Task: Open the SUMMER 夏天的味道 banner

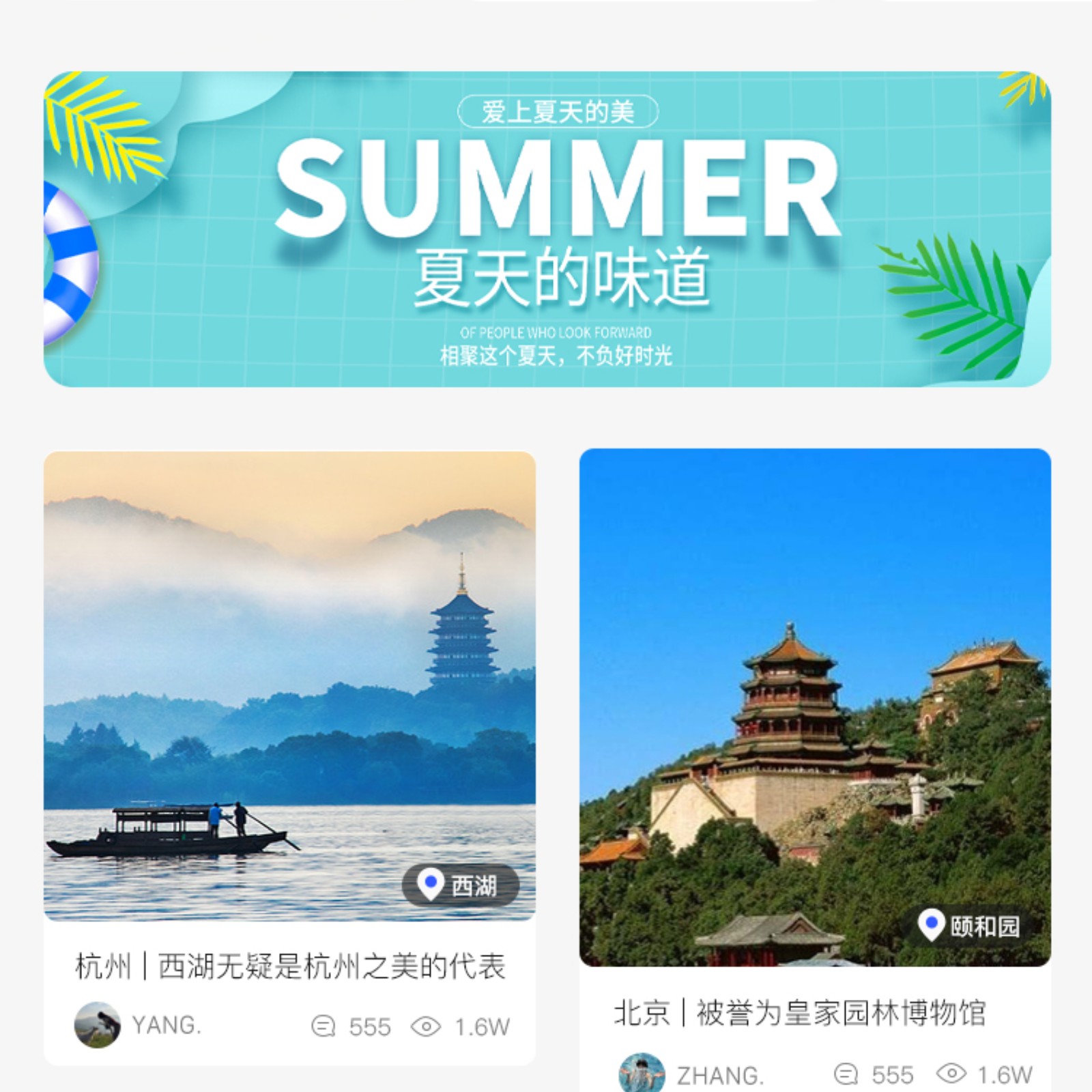Action: (x=546, y=229)
